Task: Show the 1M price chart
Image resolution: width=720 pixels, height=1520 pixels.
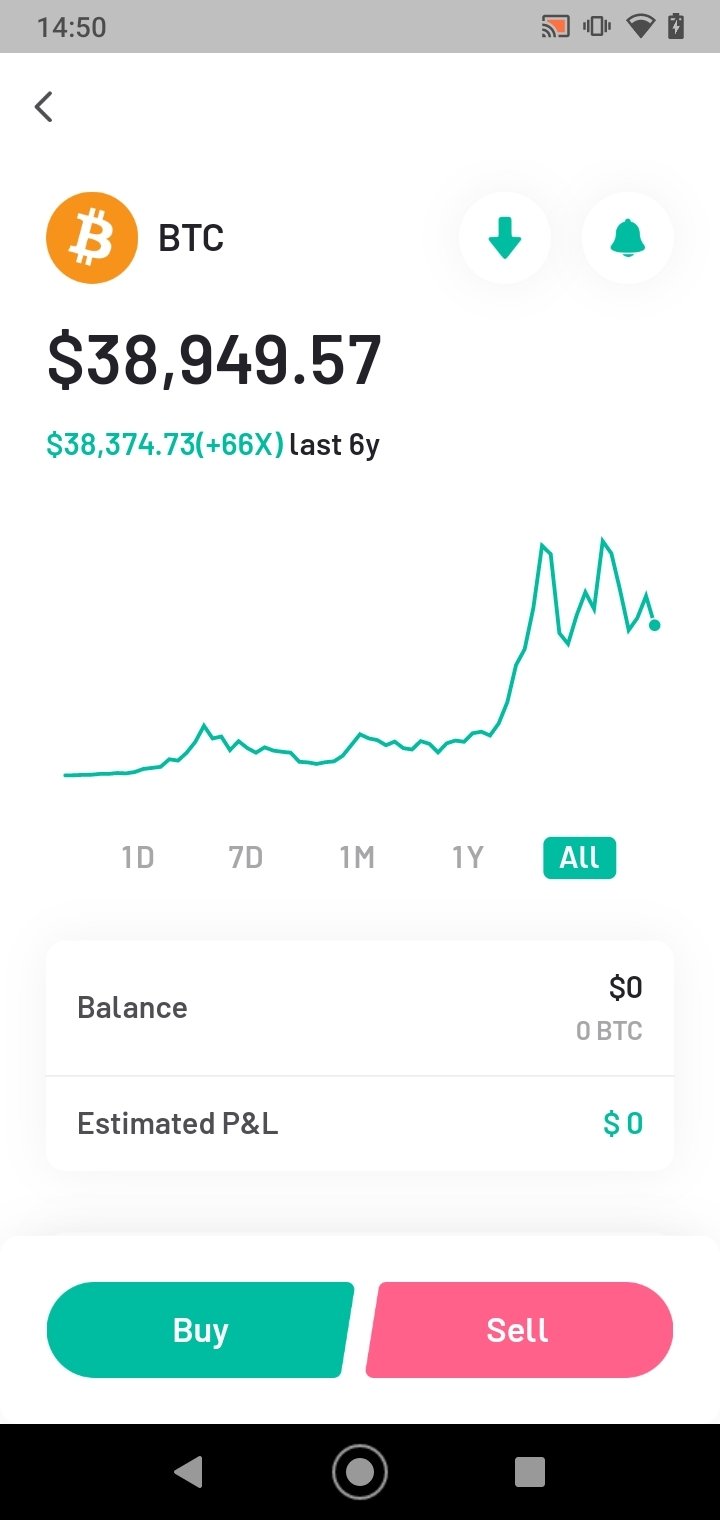Action: (356, 857)
